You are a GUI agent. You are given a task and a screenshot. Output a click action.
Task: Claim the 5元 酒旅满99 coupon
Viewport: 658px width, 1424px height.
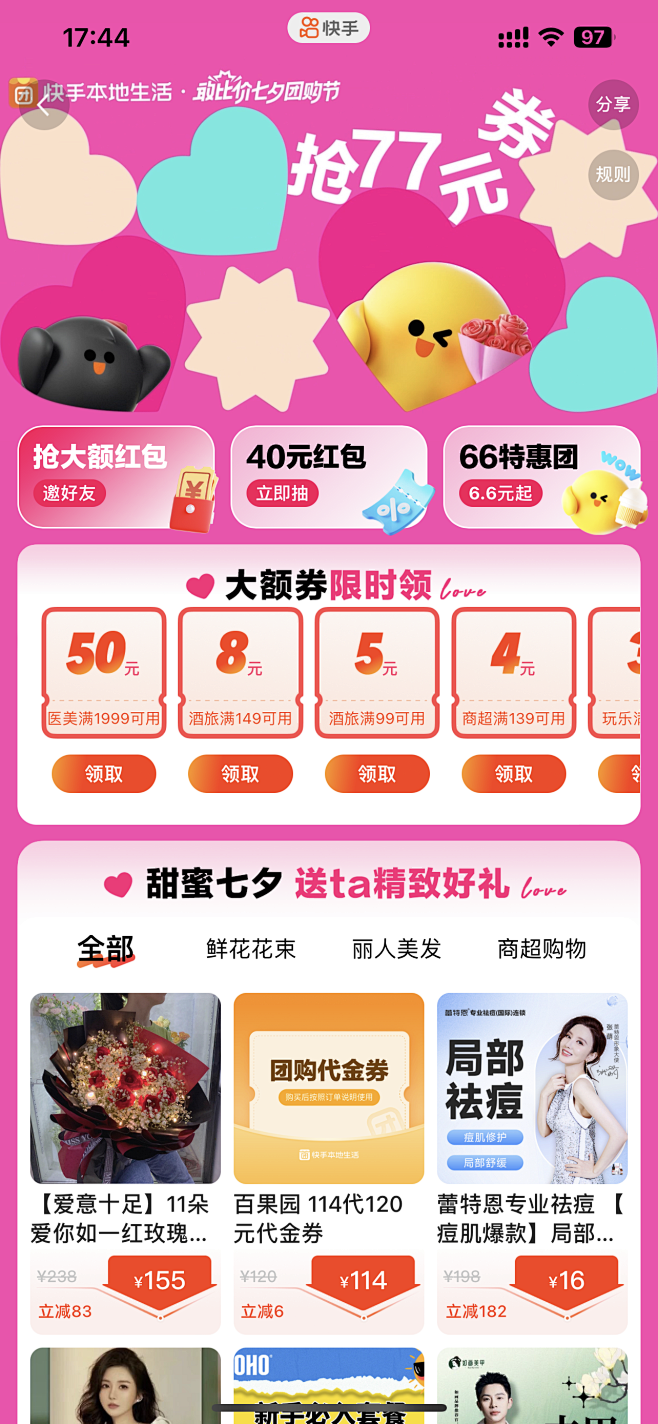click(377, 774)
